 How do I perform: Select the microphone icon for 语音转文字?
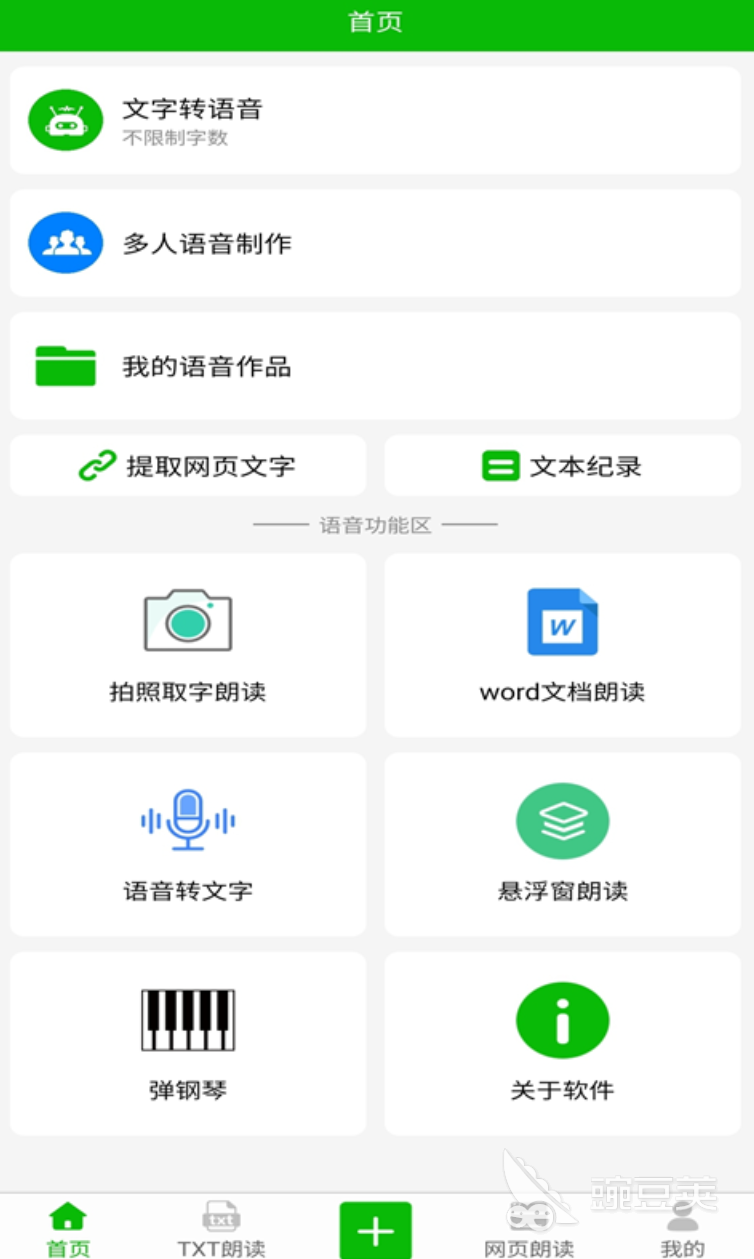187,820
